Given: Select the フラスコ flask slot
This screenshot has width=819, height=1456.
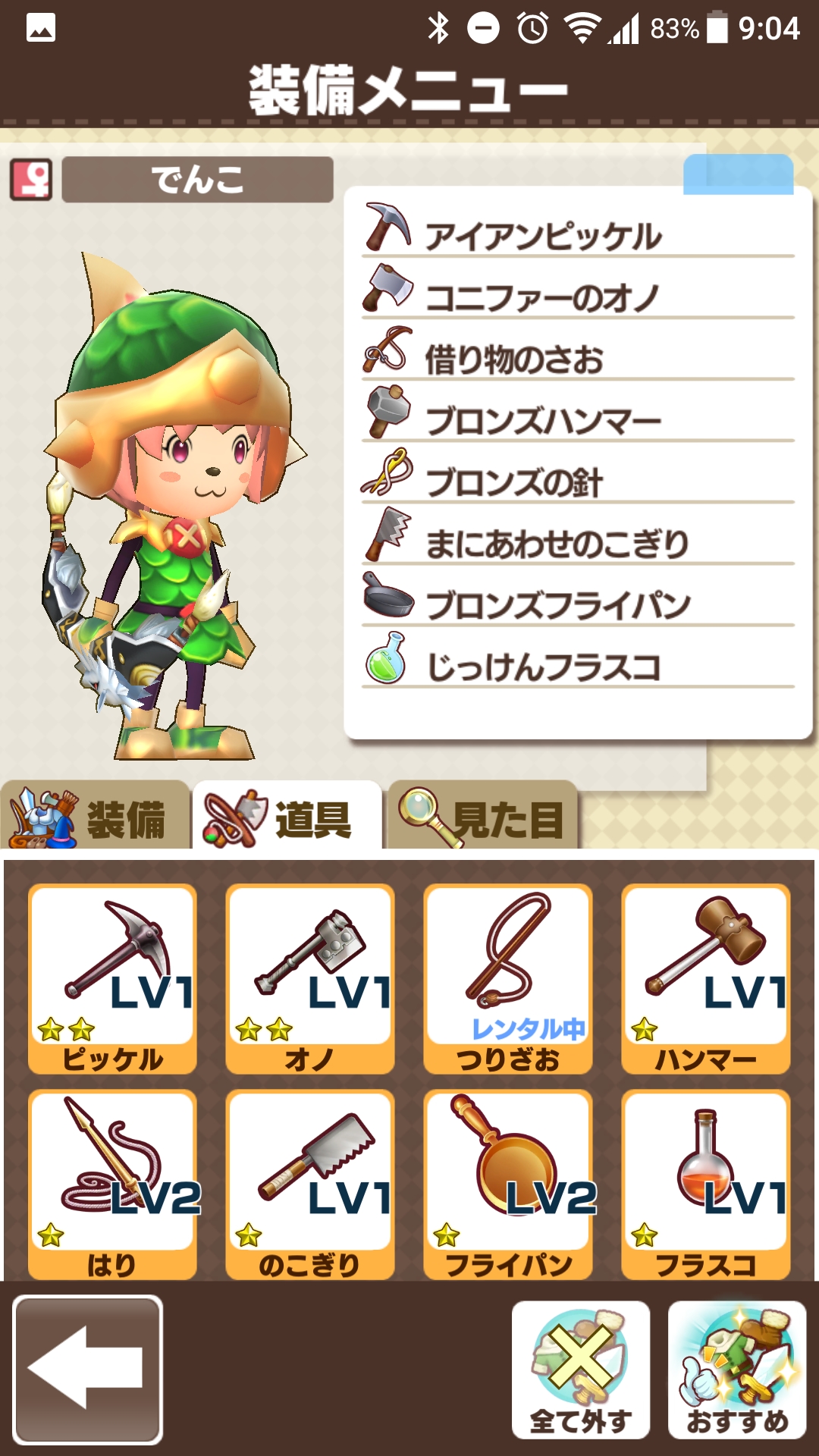Looking at the screenshot, I should tap(705, 1185).
